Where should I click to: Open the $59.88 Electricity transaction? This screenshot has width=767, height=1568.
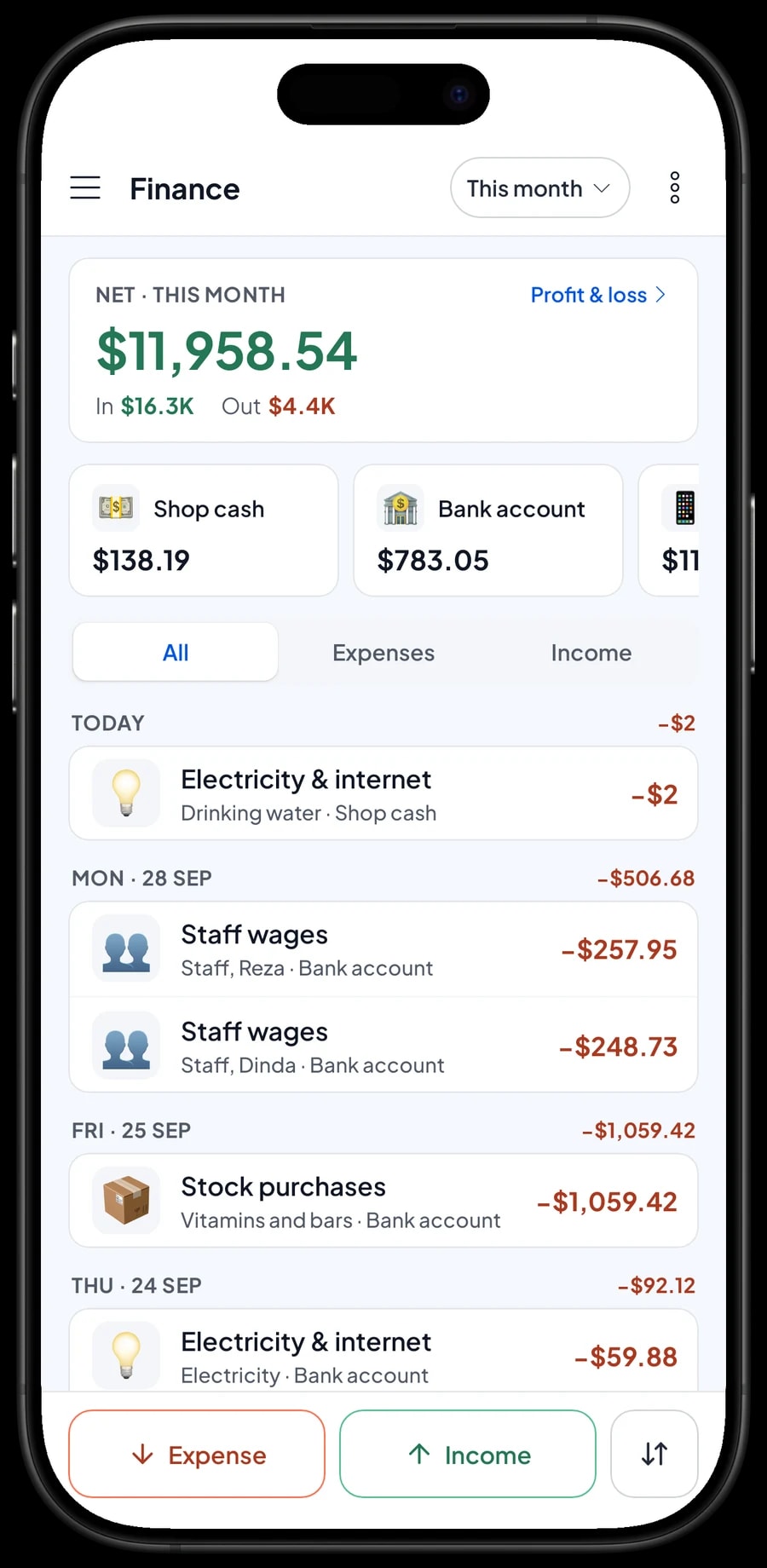coord(383,1351)
